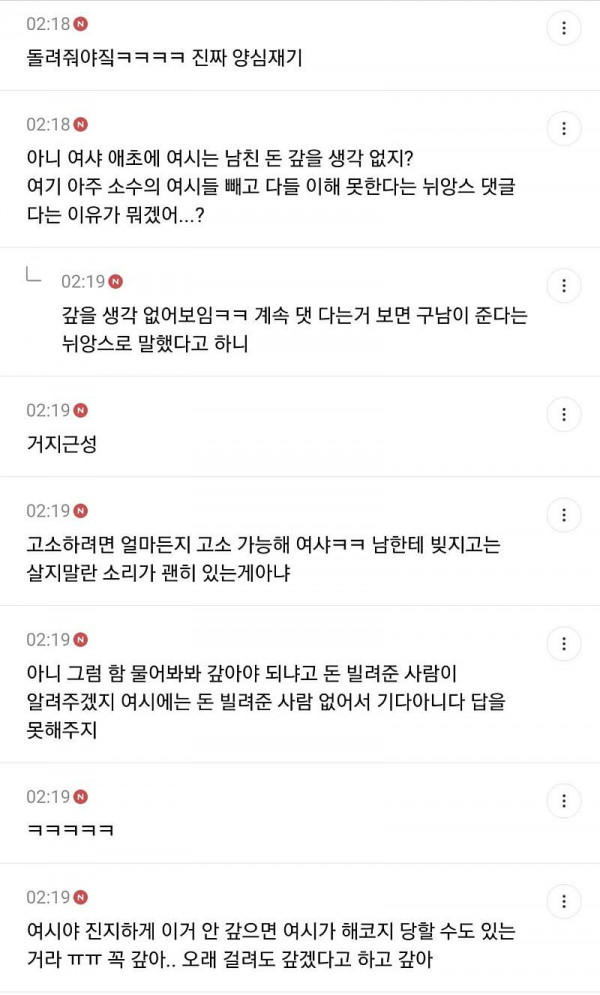Open the overflow menu beside "거지근성"
Viewport: 600px width, 995px height.
click(x=564, y=414)
